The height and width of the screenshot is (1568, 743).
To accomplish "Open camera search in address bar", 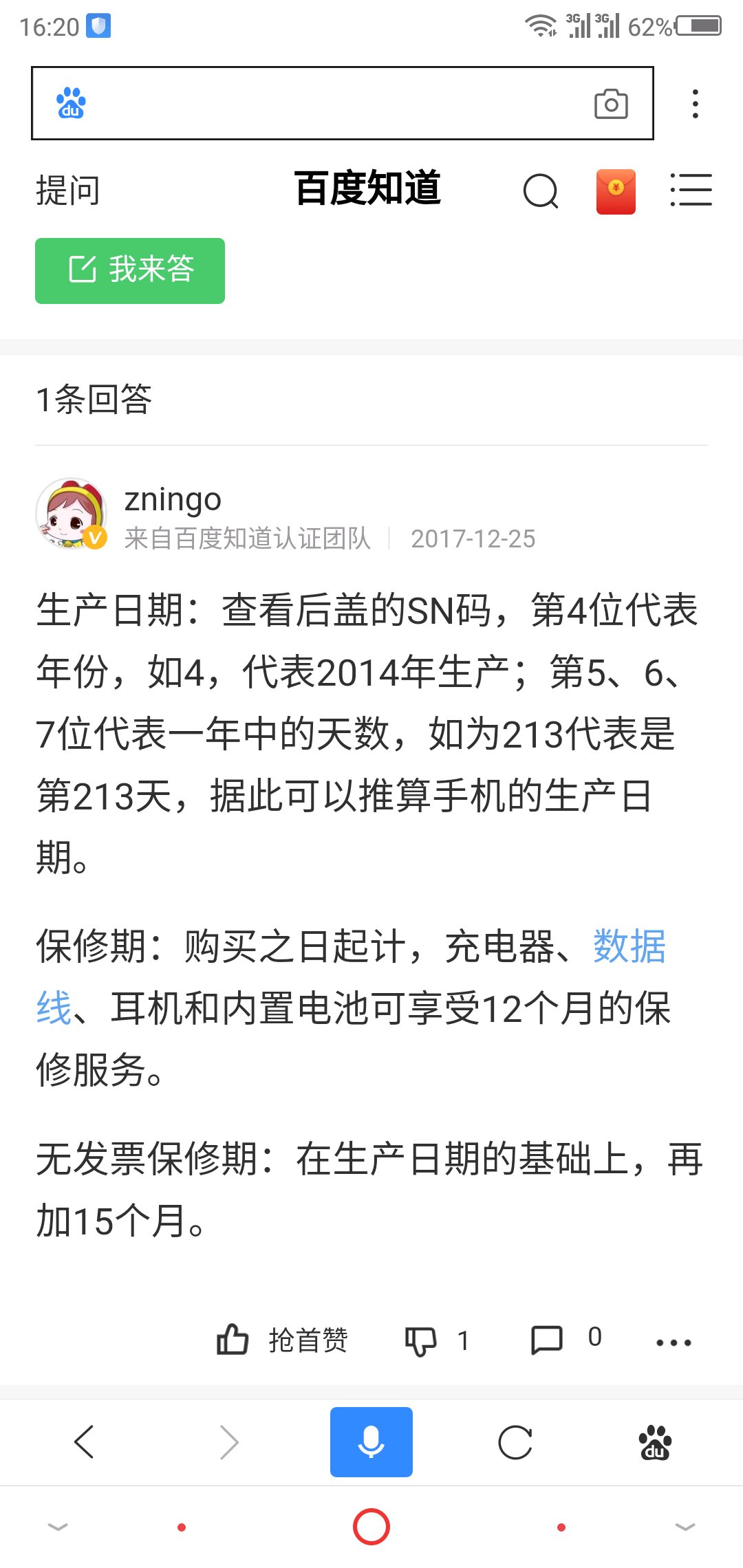I will 611,104.
